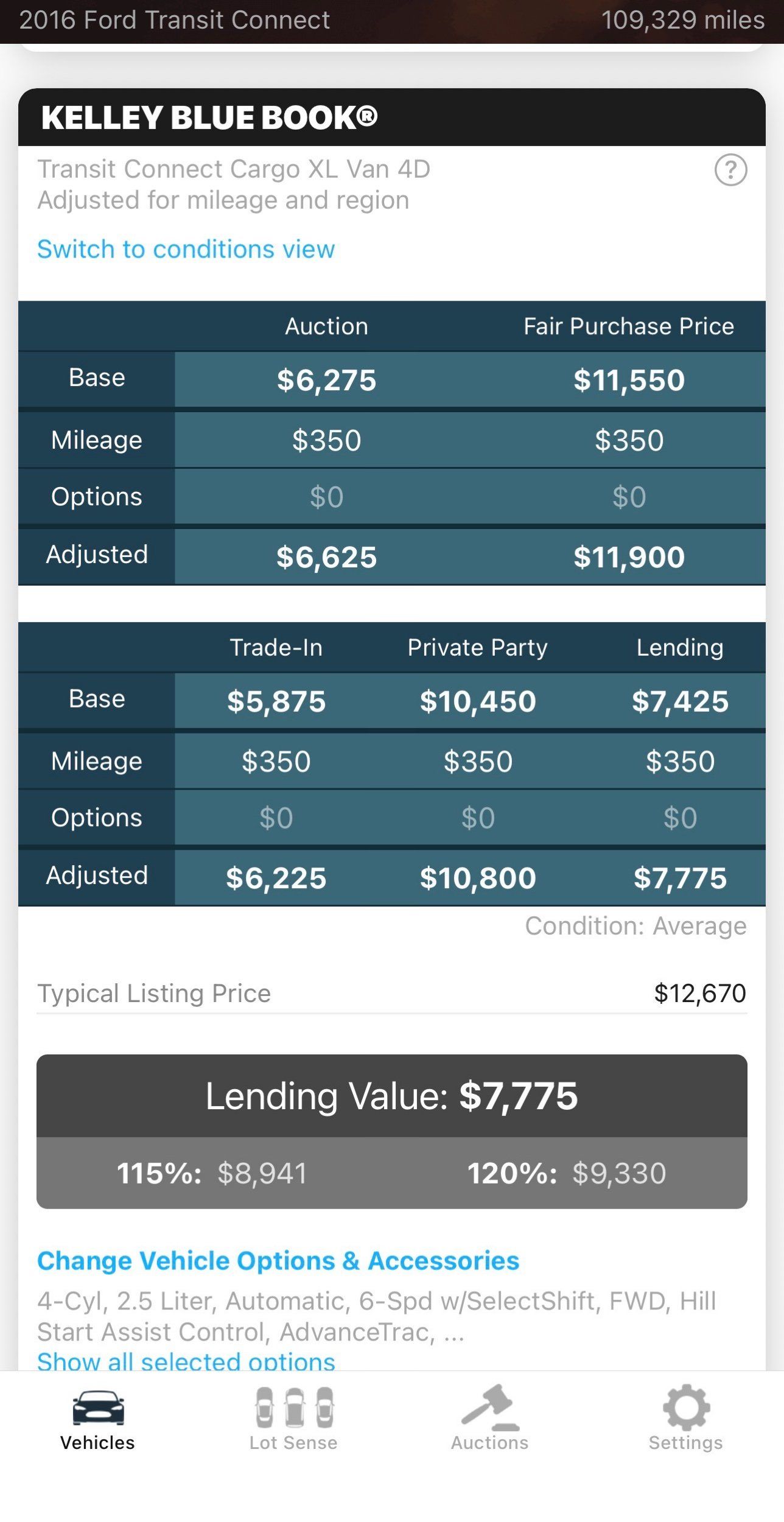Change Vehicle Options & Accessories

[278, 1261]
